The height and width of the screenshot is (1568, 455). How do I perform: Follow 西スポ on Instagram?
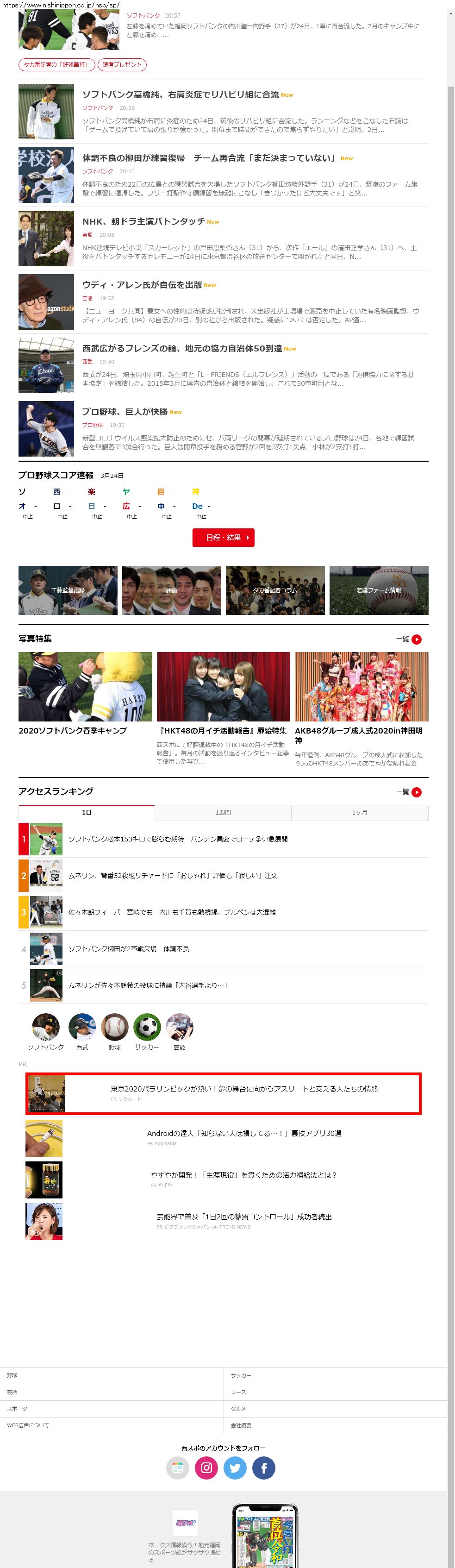[206, 1468]
